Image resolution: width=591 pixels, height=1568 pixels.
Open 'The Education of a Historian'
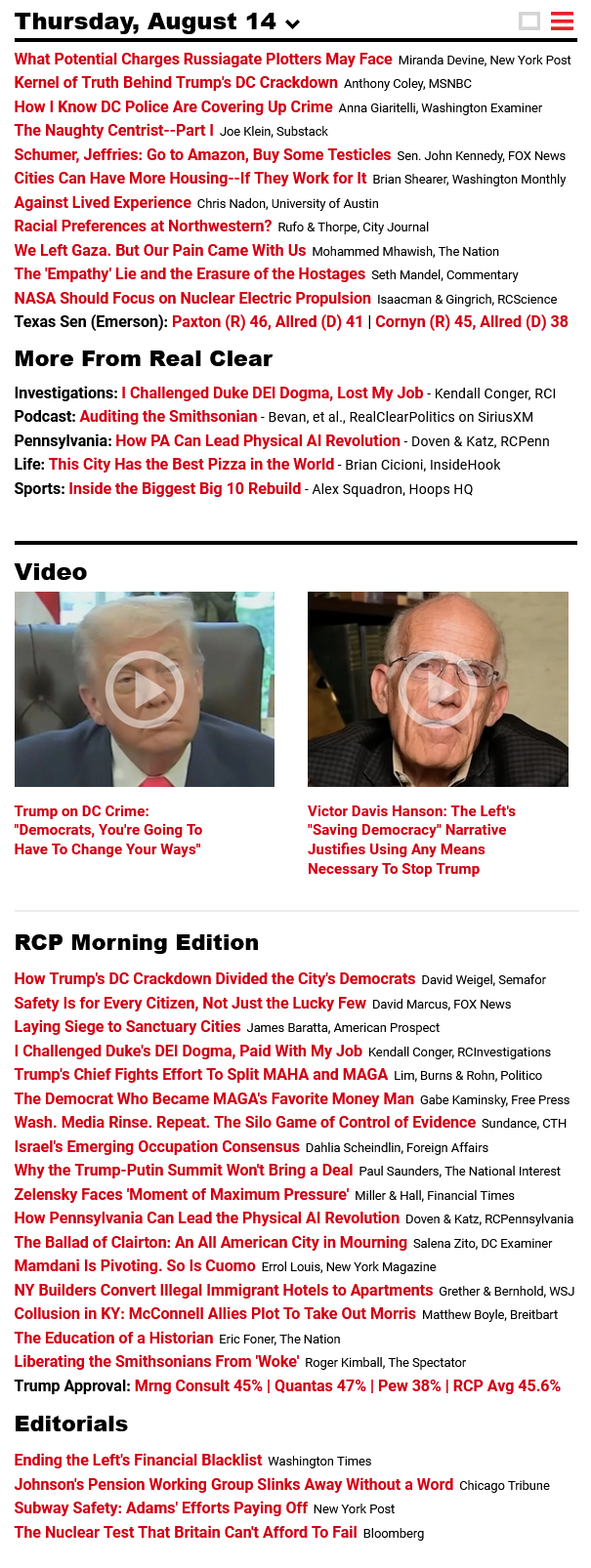point(113,1339)
